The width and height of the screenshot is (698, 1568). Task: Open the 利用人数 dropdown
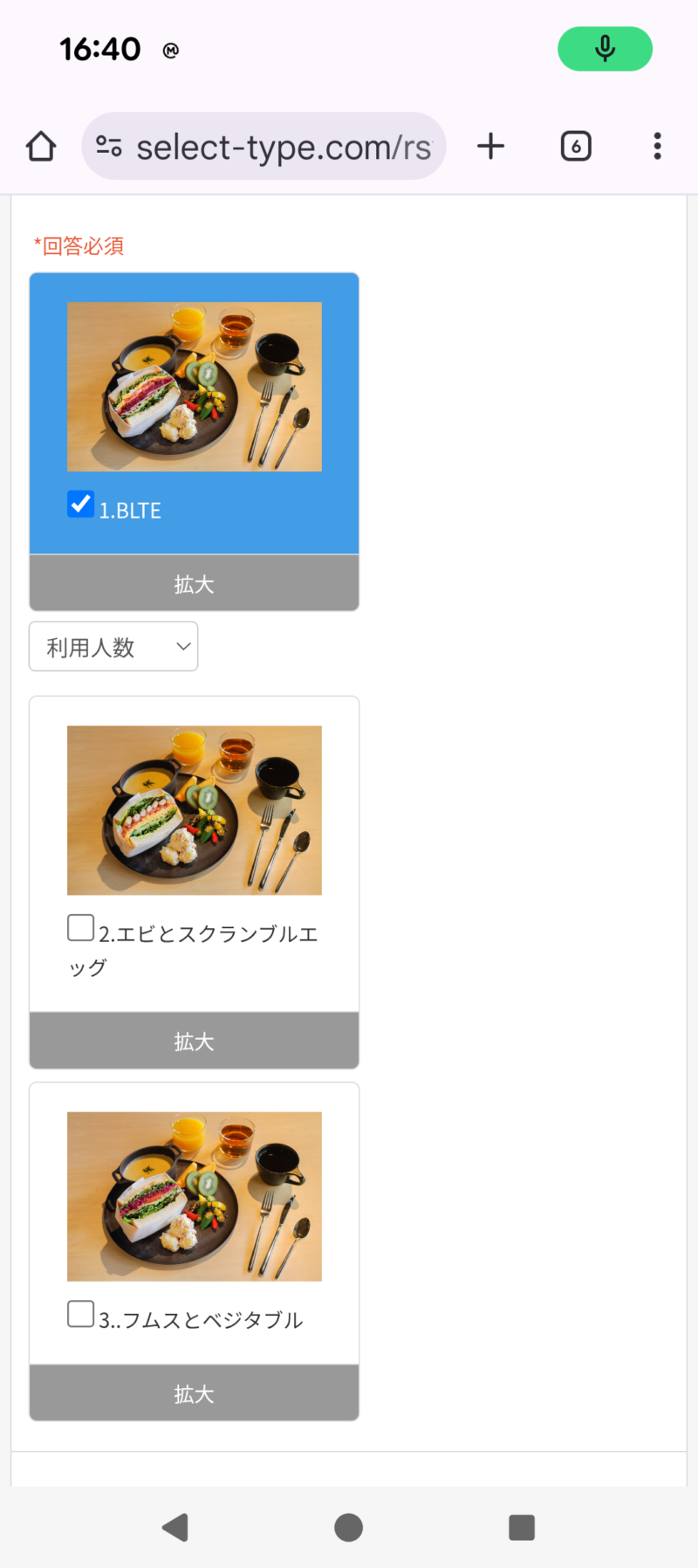coord(113,647)
